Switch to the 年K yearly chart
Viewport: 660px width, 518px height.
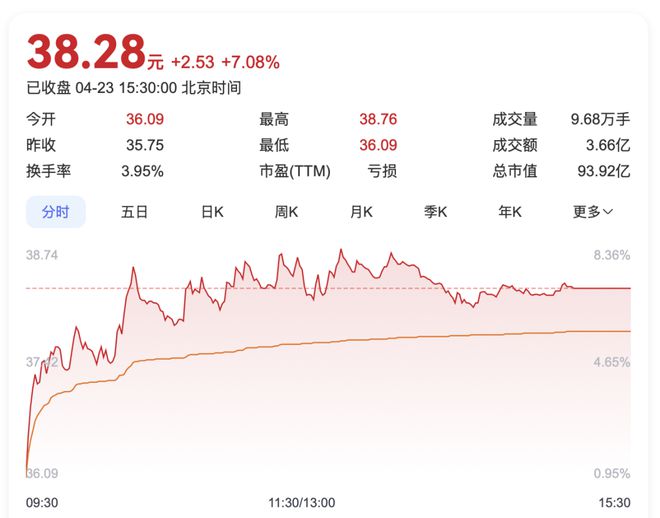click(x=510, y=212)
